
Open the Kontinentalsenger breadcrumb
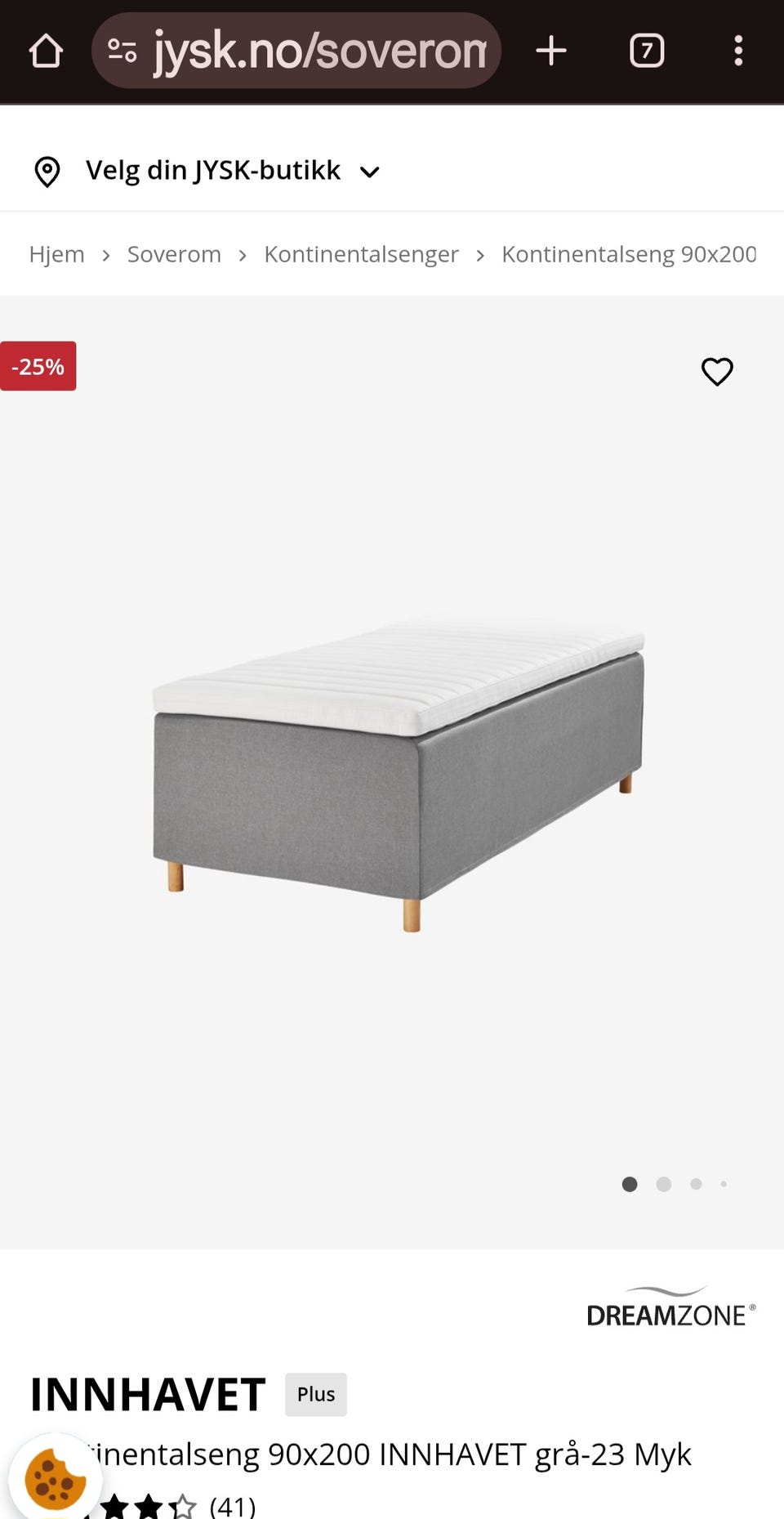[x=361, y=254]
